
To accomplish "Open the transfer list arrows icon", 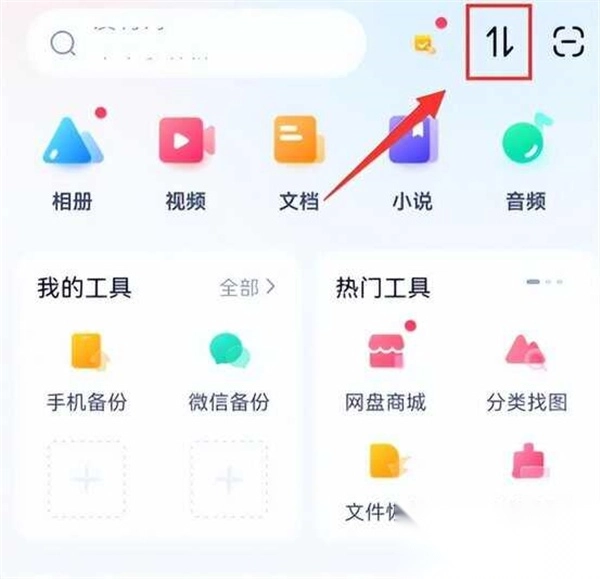I will pos(498,43).
